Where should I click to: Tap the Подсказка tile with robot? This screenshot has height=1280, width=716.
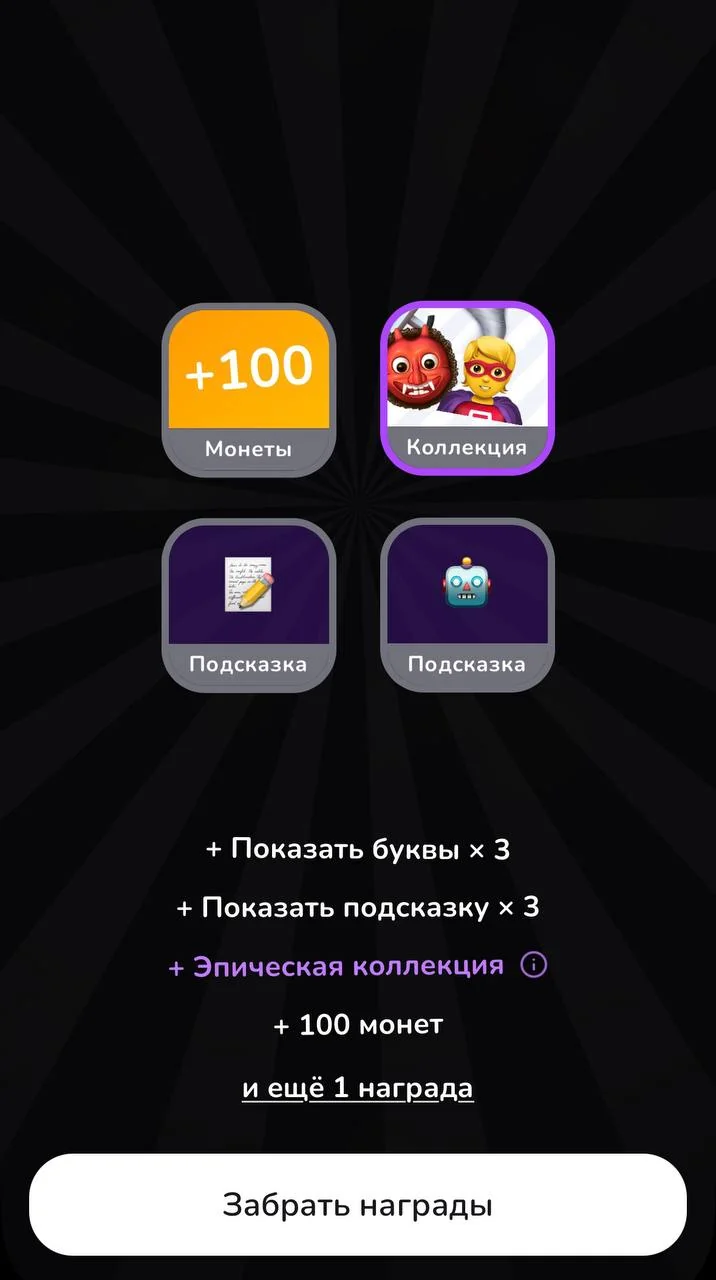(x=467, y=605)
